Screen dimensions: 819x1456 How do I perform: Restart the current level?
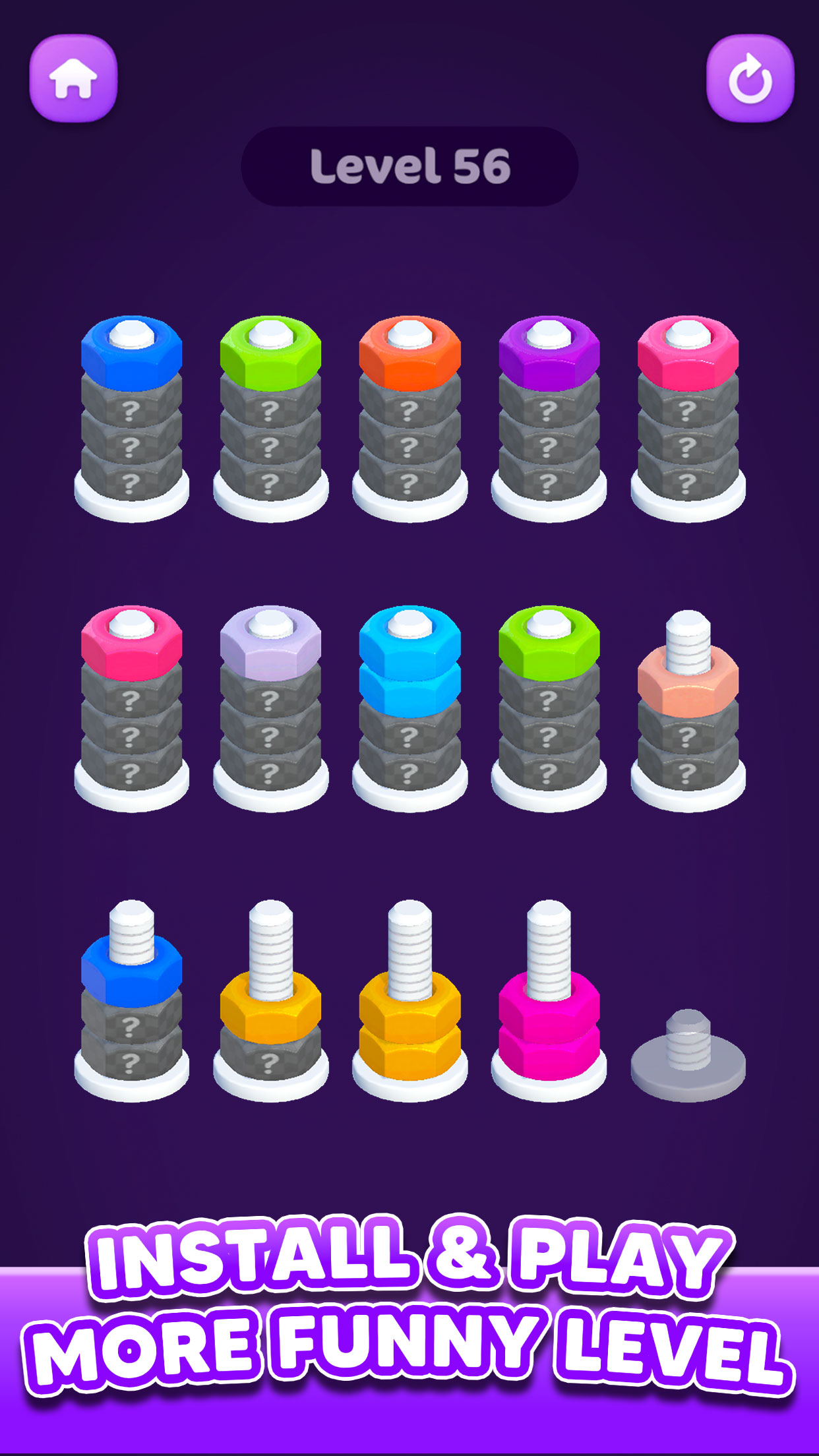click(750, 79)
